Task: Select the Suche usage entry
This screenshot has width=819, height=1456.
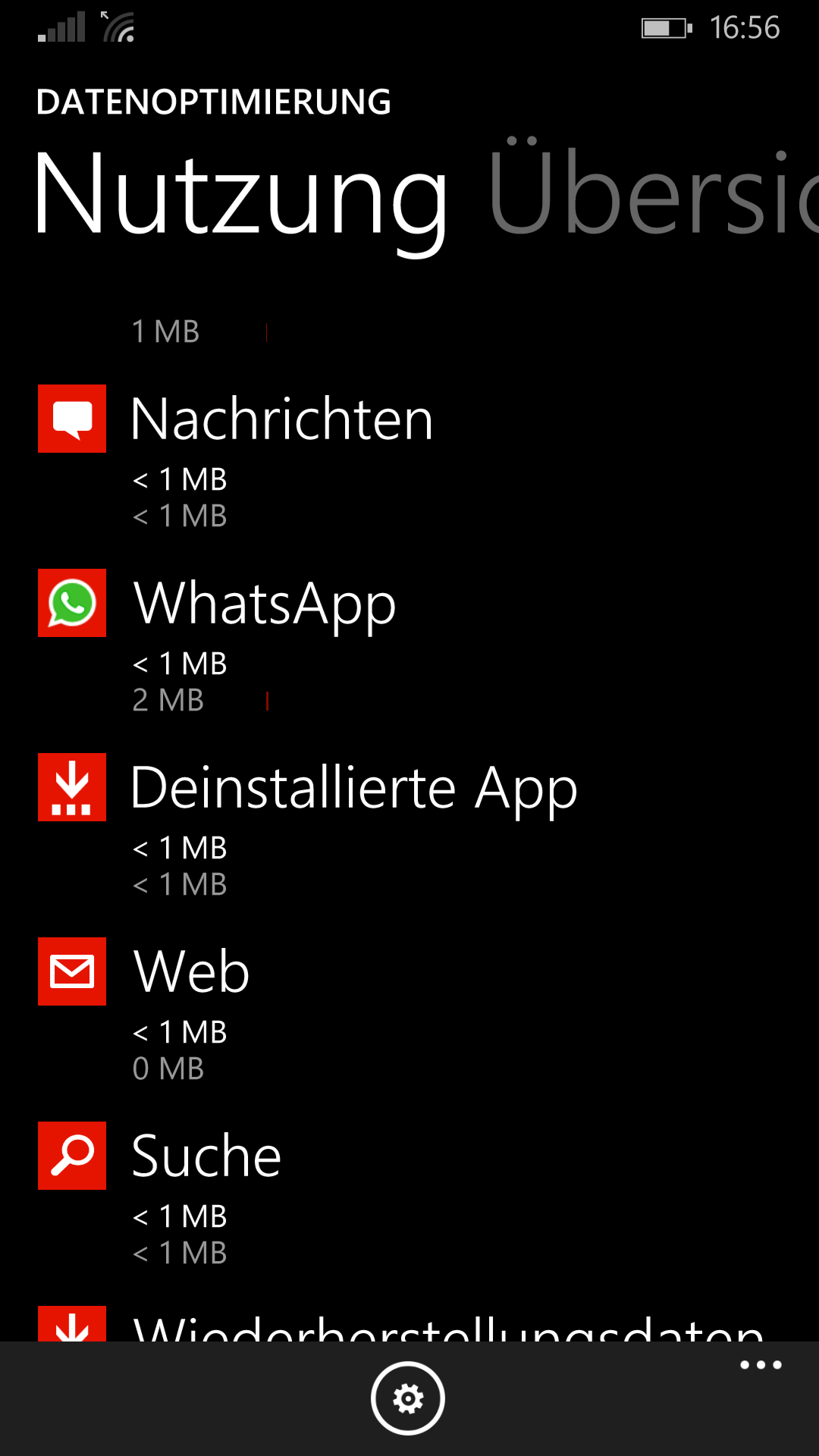Action: coord(409,1196)
